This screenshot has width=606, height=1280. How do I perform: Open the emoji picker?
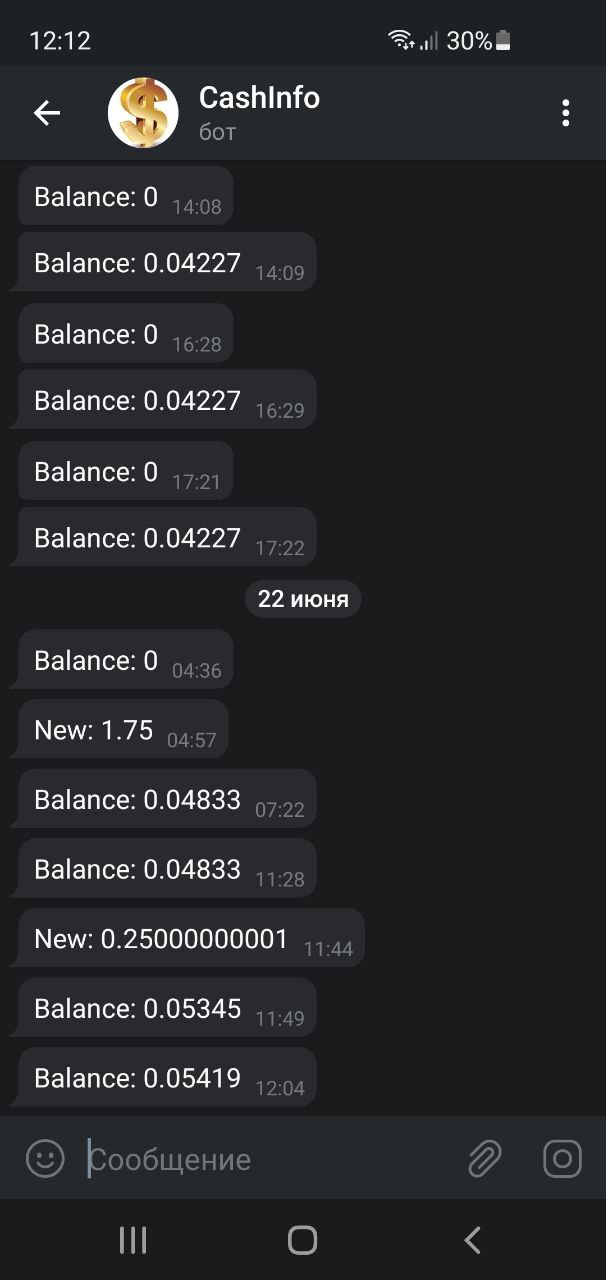45,1159
